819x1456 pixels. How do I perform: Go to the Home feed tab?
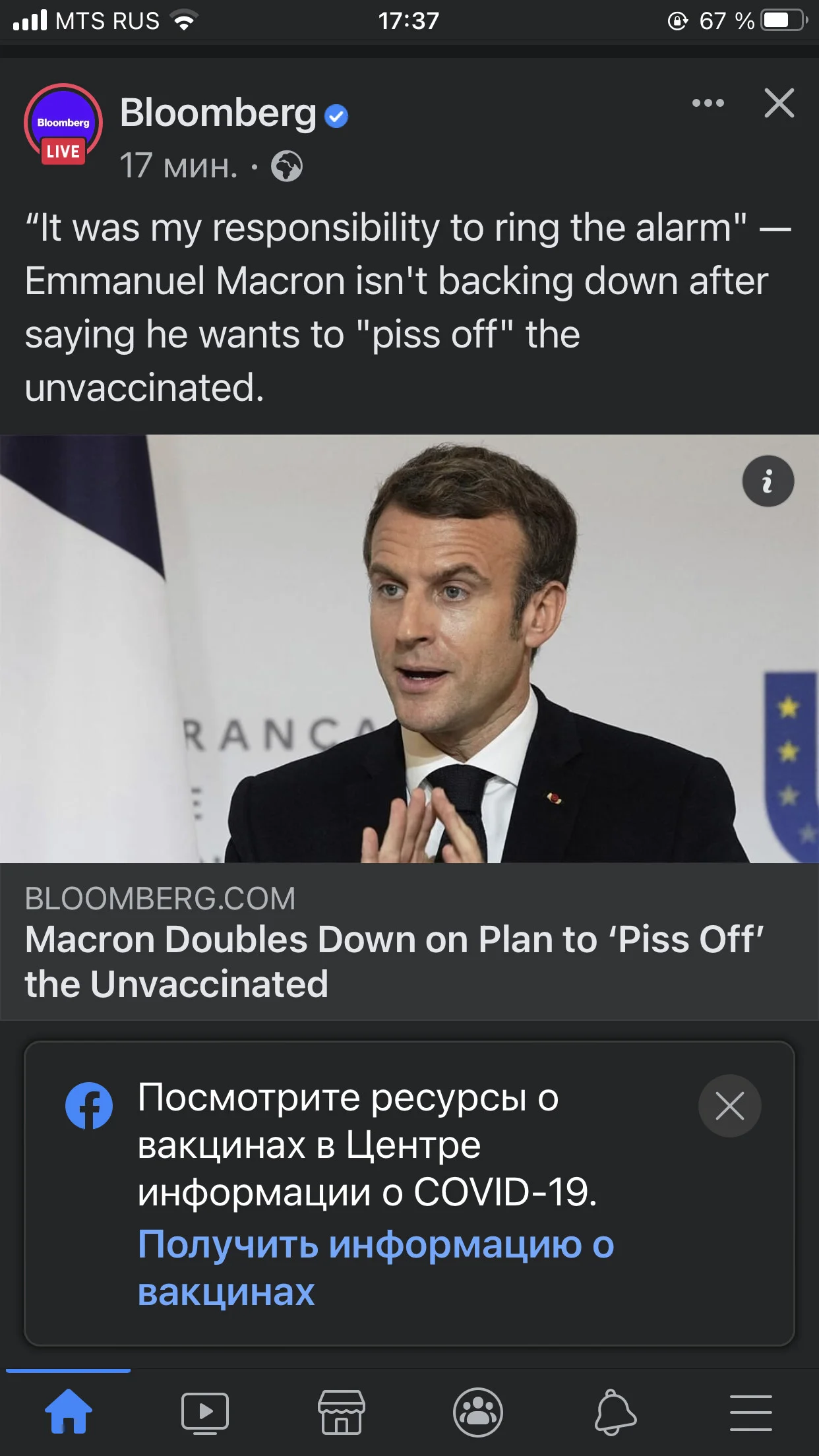click(69, 1412)
